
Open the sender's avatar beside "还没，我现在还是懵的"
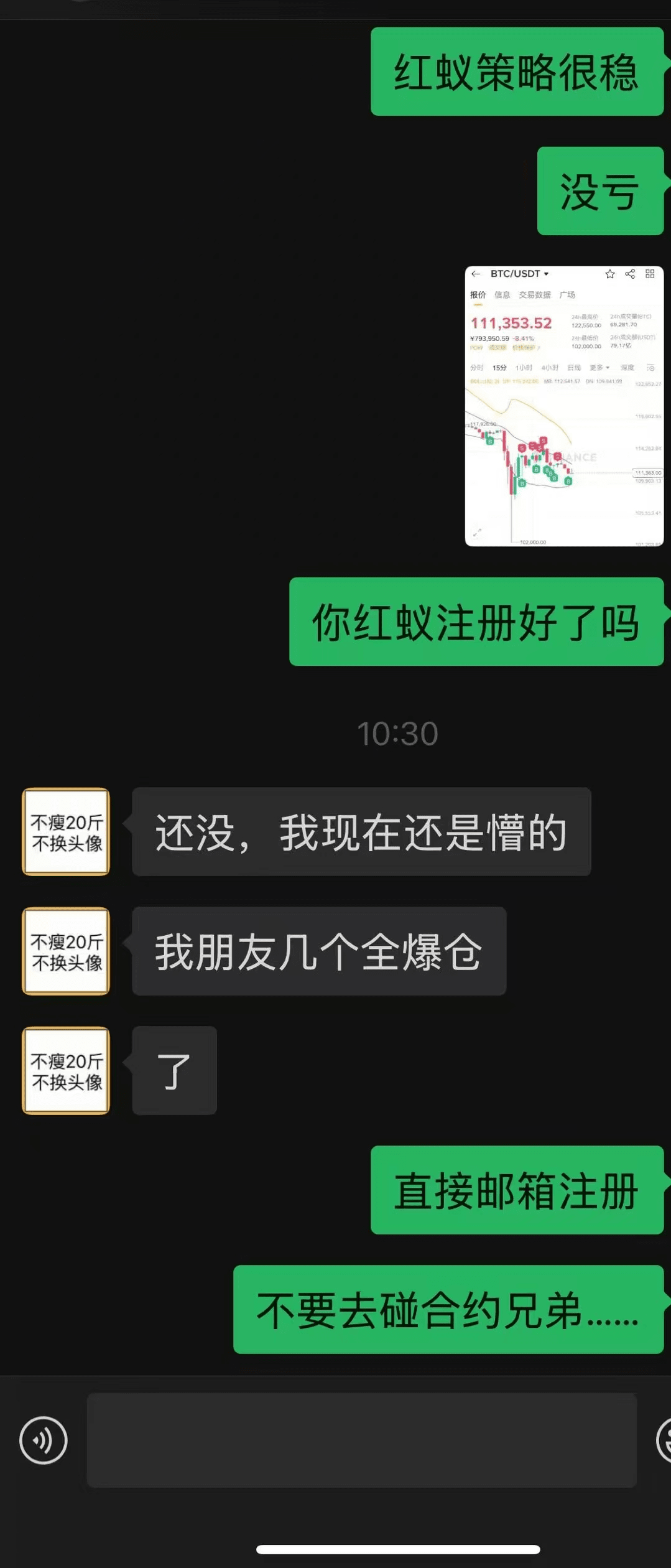(66, 831)
